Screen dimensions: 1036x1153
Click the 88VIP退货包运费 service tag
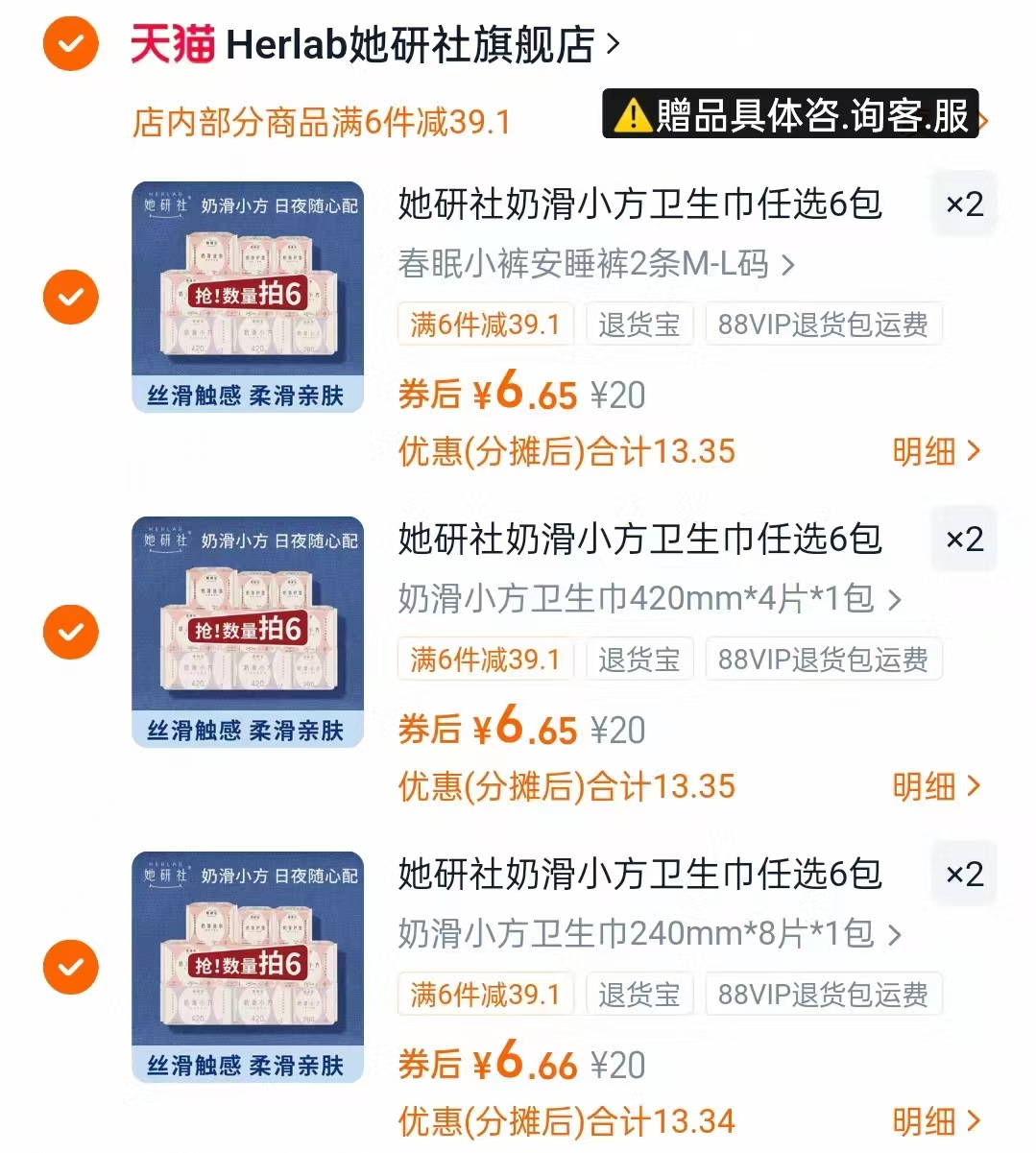(x=823, y=324)
